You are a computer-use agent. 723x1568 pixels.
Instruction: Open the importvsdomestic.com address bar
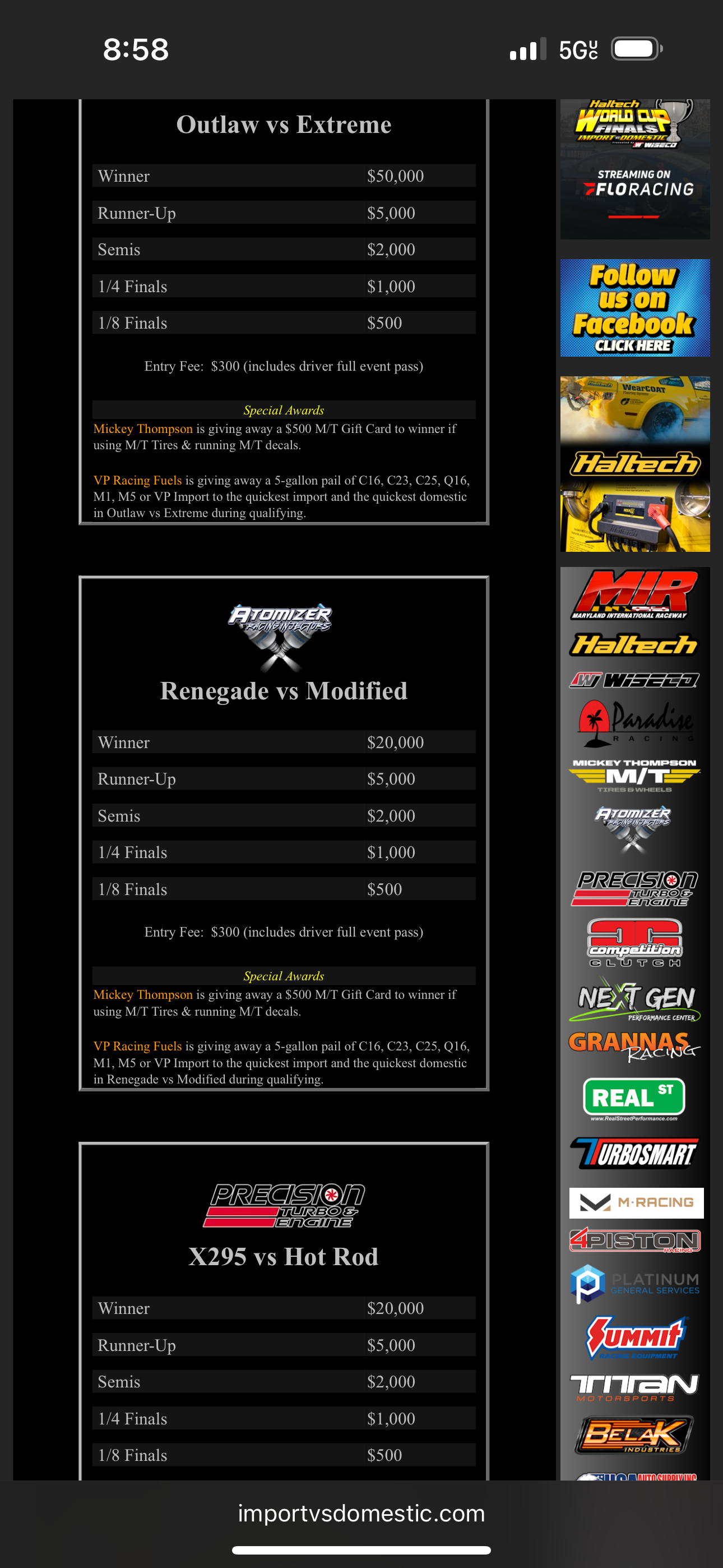(x=361, y=1513)
